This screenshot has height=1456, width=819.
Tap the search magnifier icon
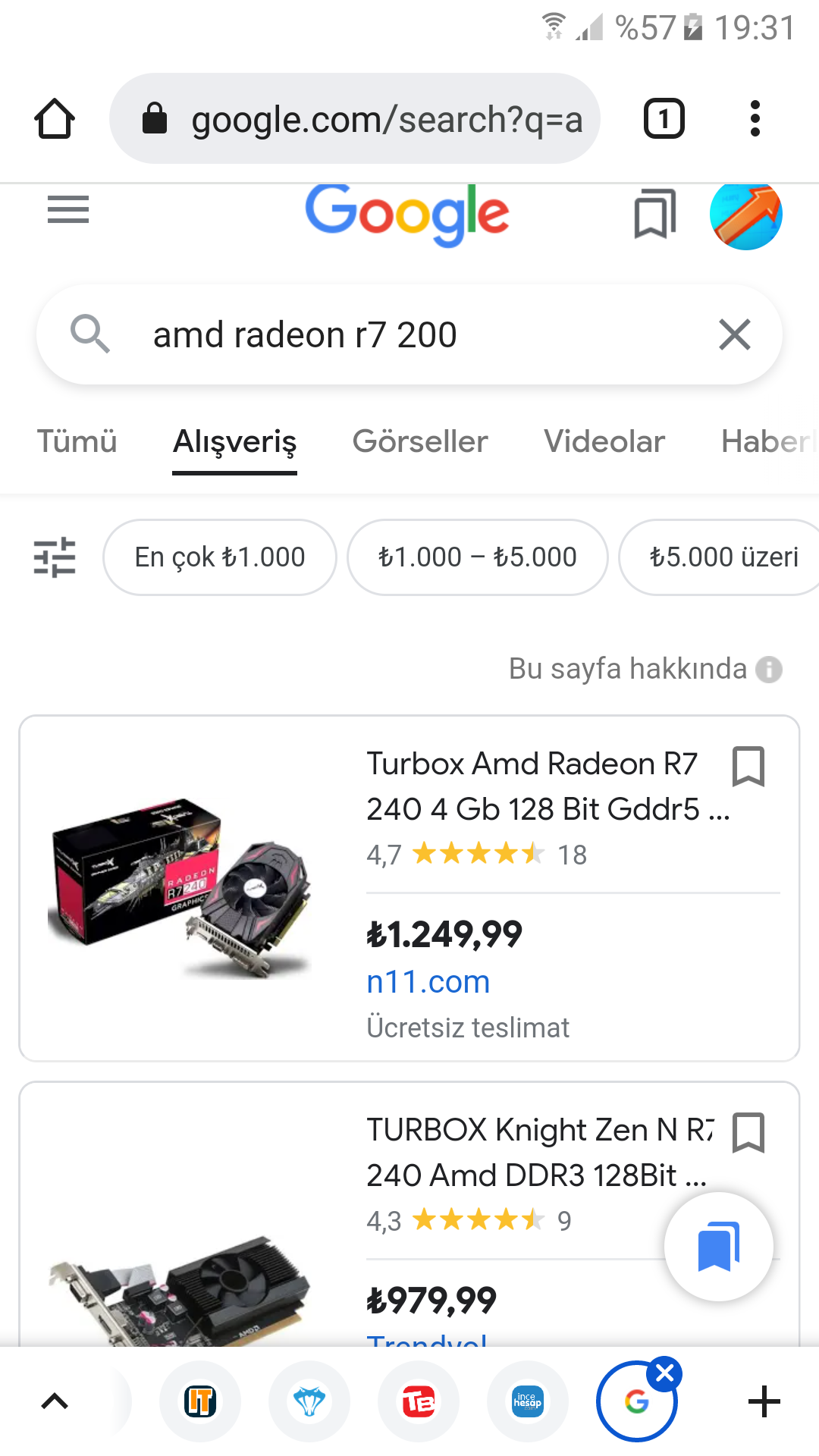point(91,334)
